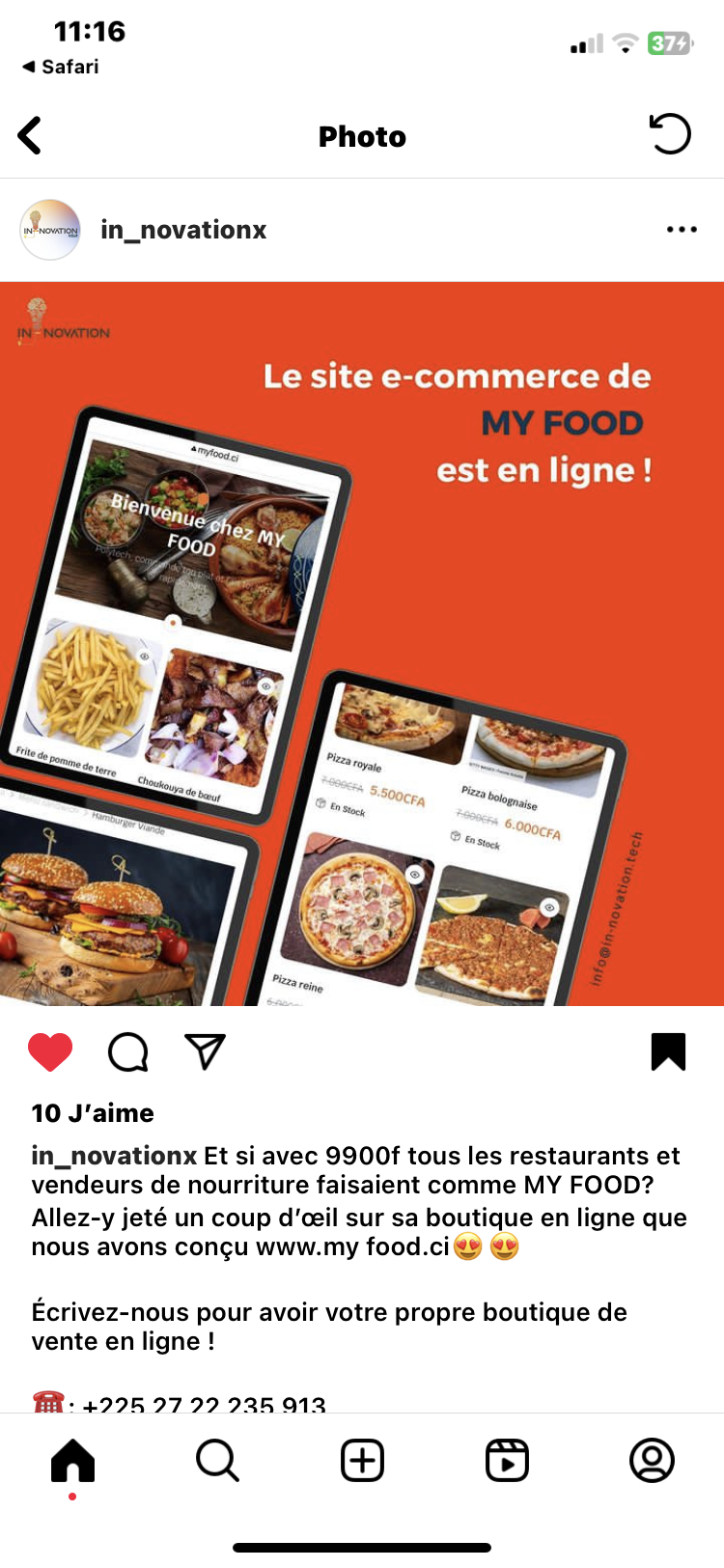Open in_novationx profile from the avatar

click(50, 230)
